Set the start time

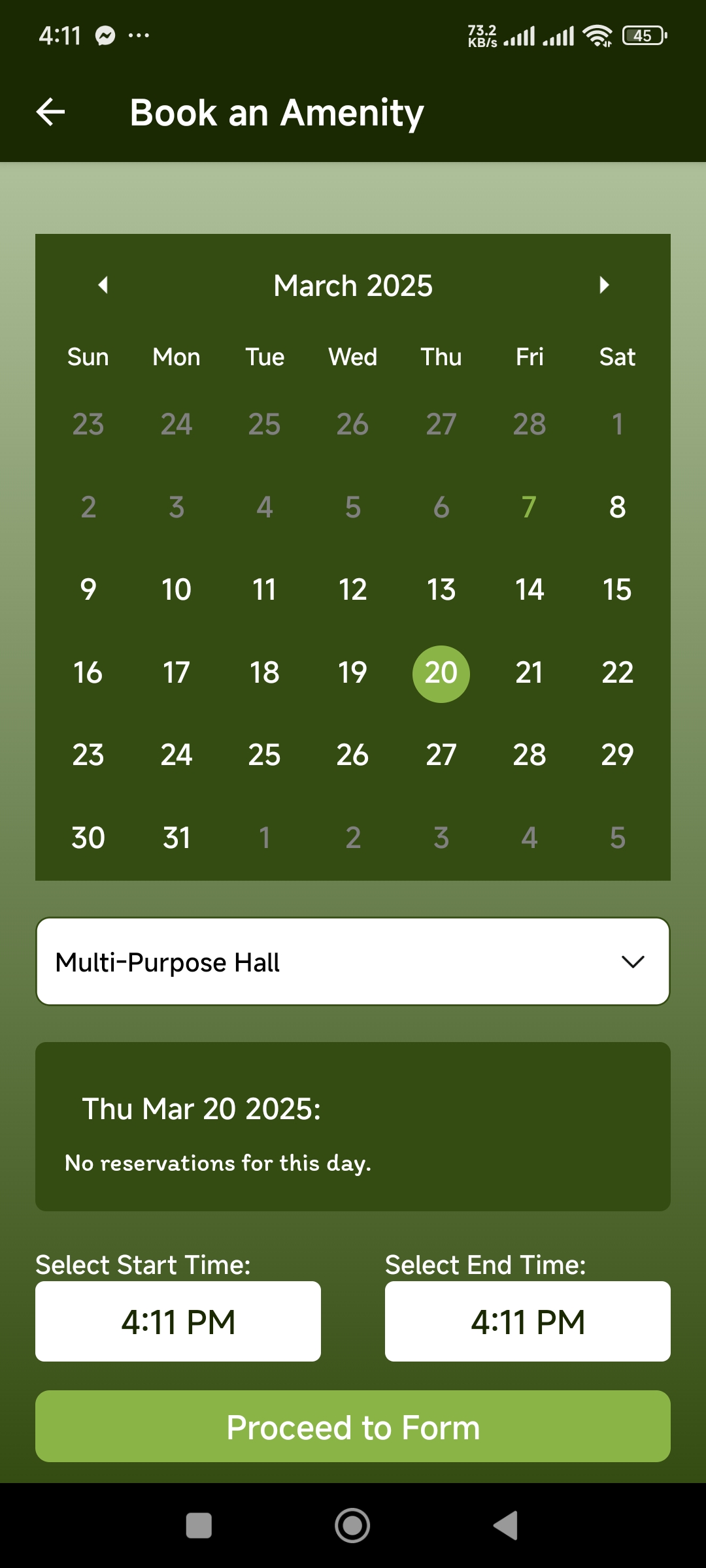178,1322
